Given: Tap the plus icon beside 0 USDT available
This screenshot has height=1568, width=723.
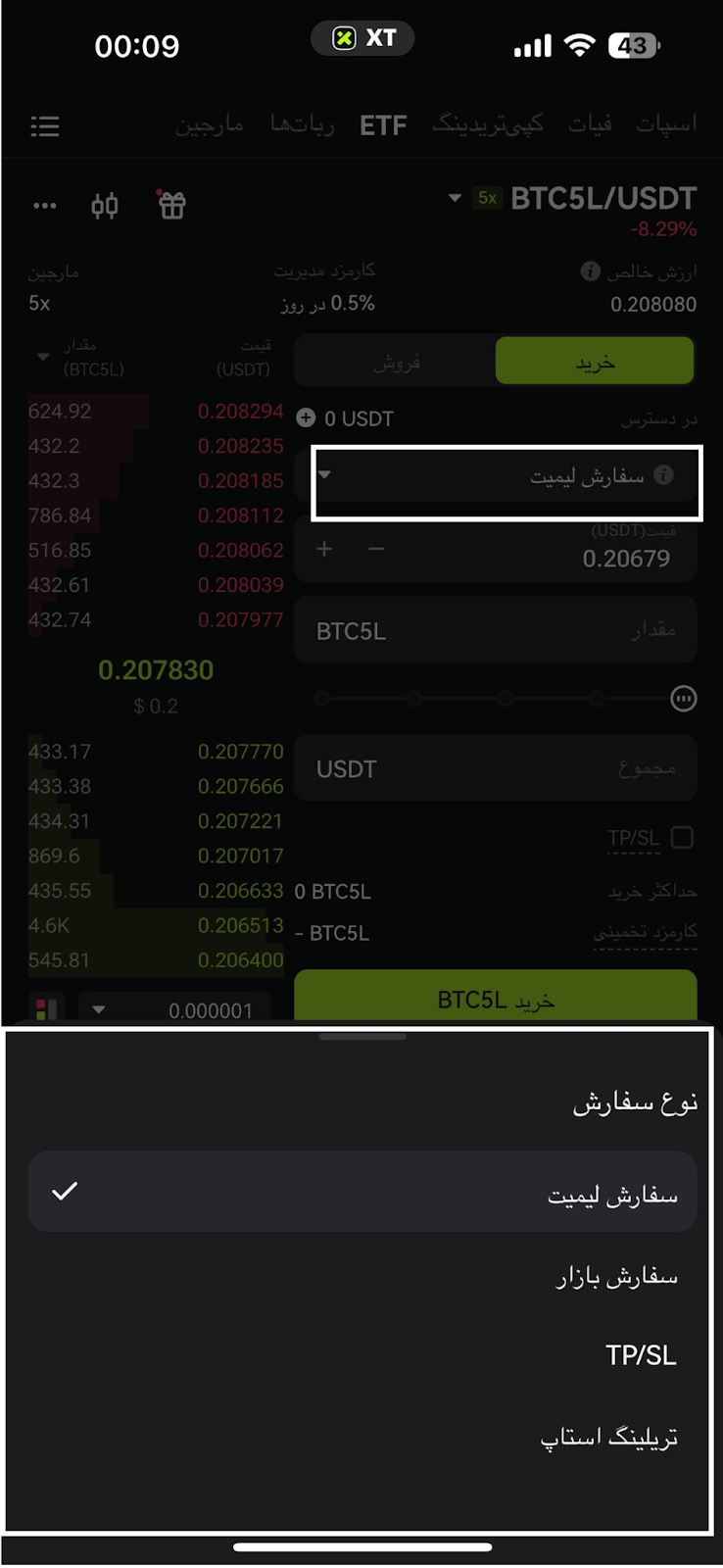Looking at the screenshot, I should (x=306, y=418).
